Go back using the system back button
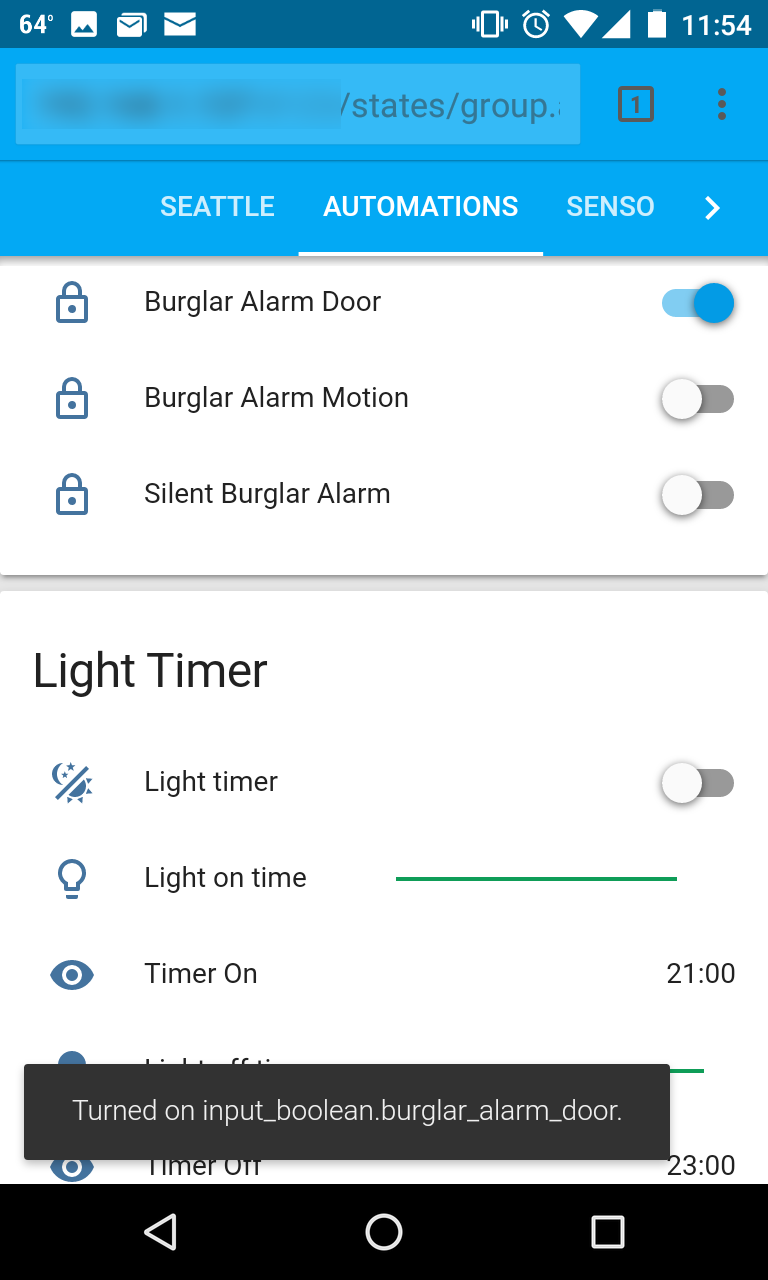The height and width of the screenshot is (1280, 768). click(160, 1232)
